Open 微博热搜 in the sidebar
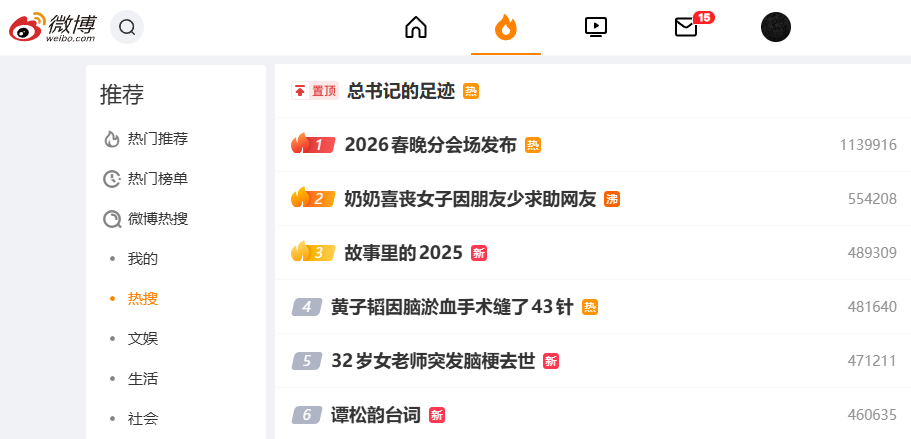911x439 pixels. [x=157, y=219]
